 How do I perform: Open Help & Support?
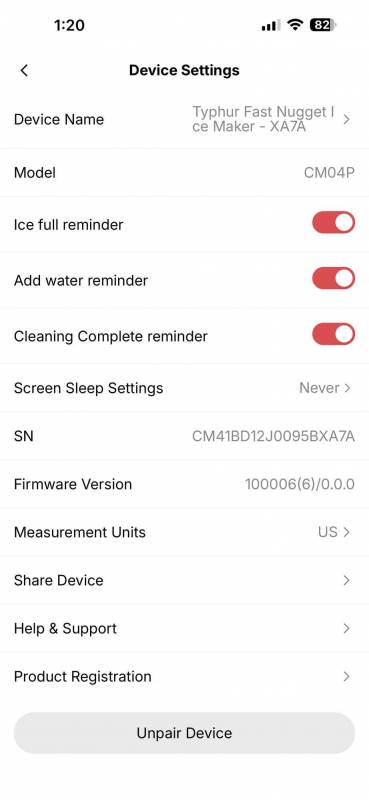184,628
